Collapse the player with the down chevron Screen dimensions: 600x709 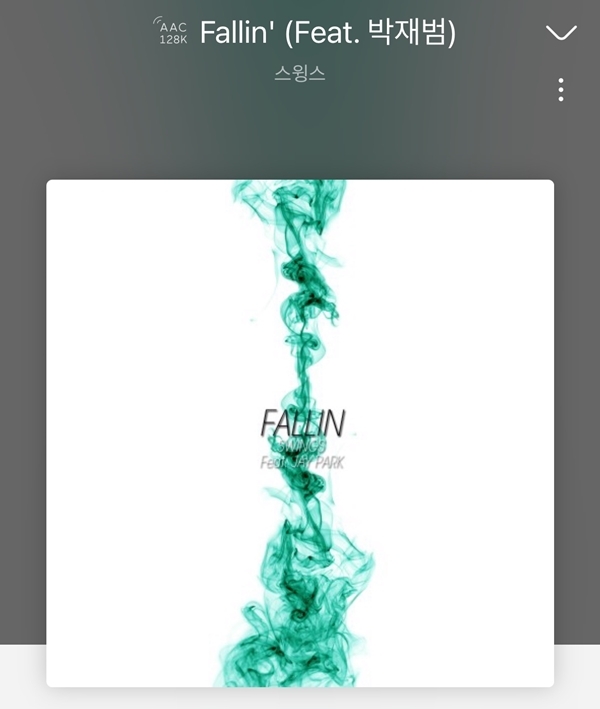[x=561, y=33]
